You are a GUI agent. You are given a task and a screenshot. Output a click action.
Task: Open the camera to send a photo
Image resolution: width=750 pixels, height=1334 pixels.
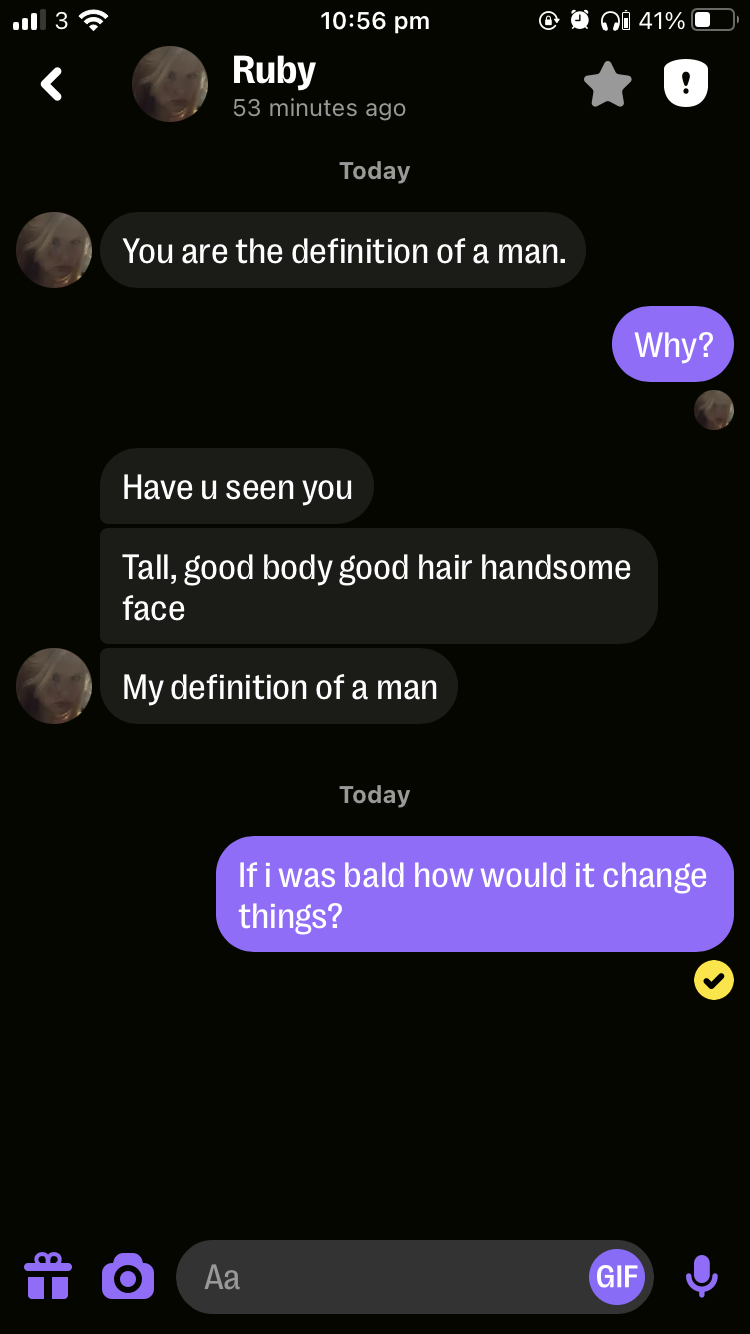pyautogui.click(x=128, y=1277)
